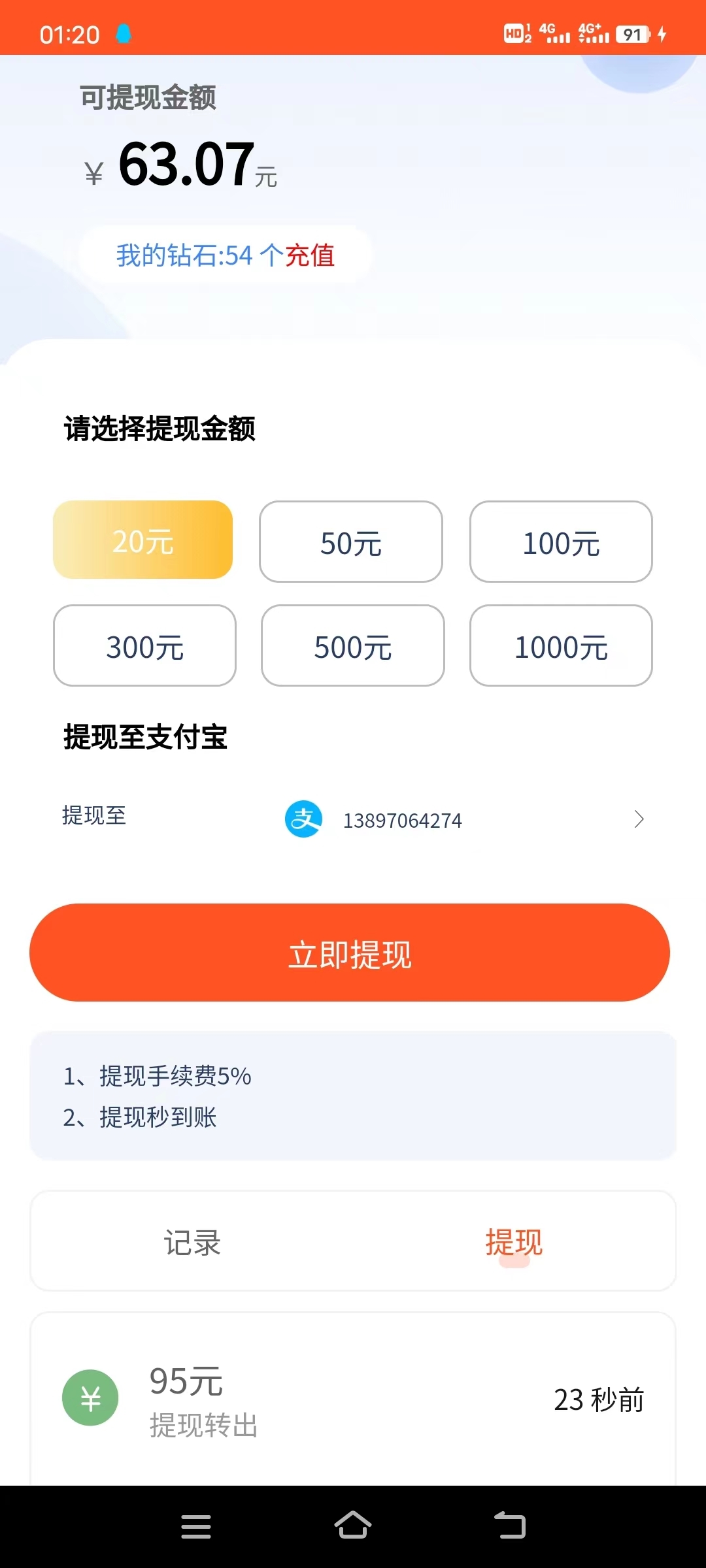This screenshot has width=706, height=1568.
Task: Select the 提现 tab
Action: click(515, 1243)
